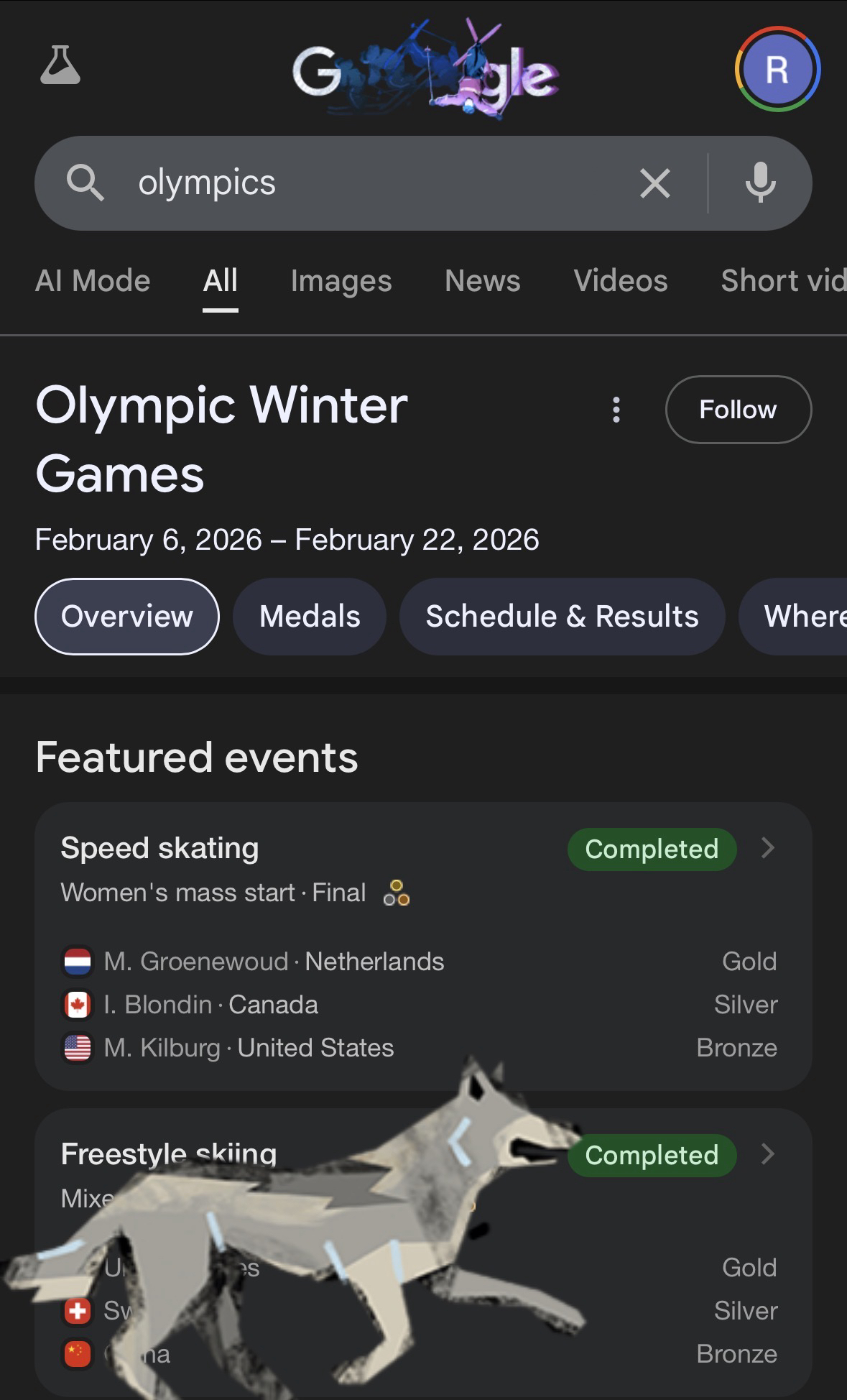Open Search Labs flask icon
The height and width of the screenshot is (1400, 847).
[x=60, y=65]
